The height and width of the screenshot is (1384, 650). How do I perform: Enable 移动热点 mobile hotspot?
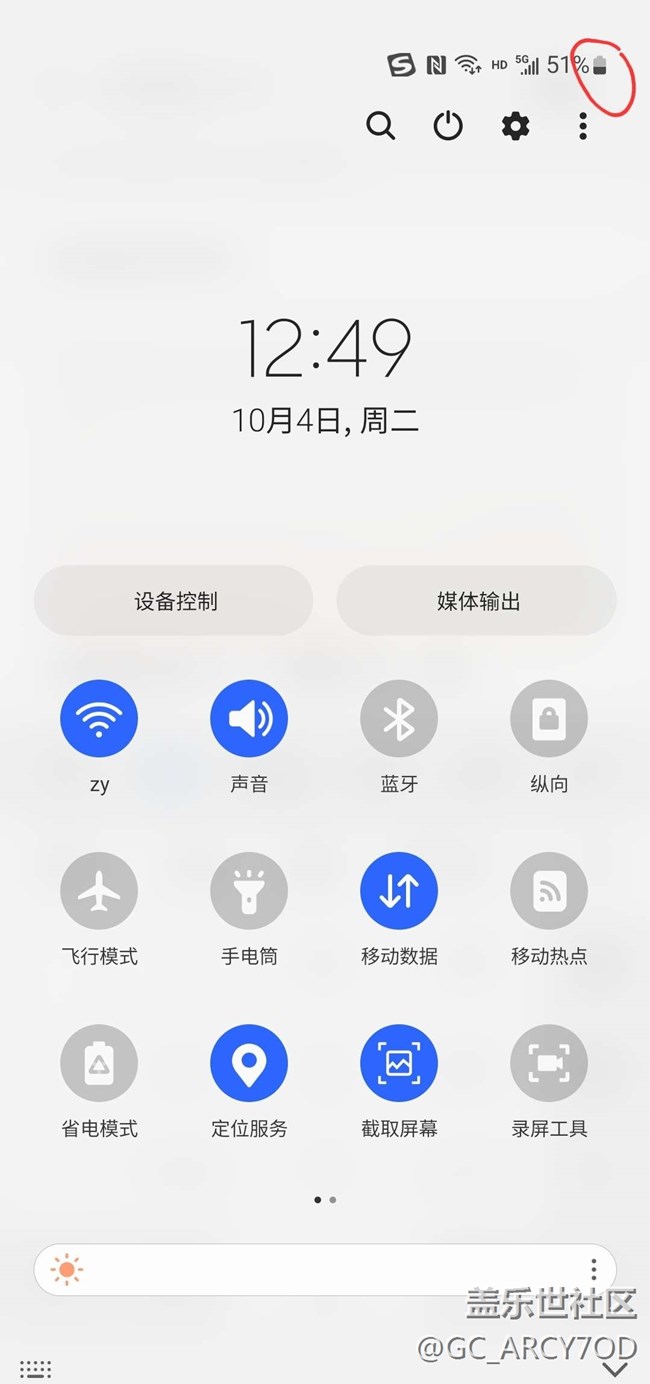point(549,891)
